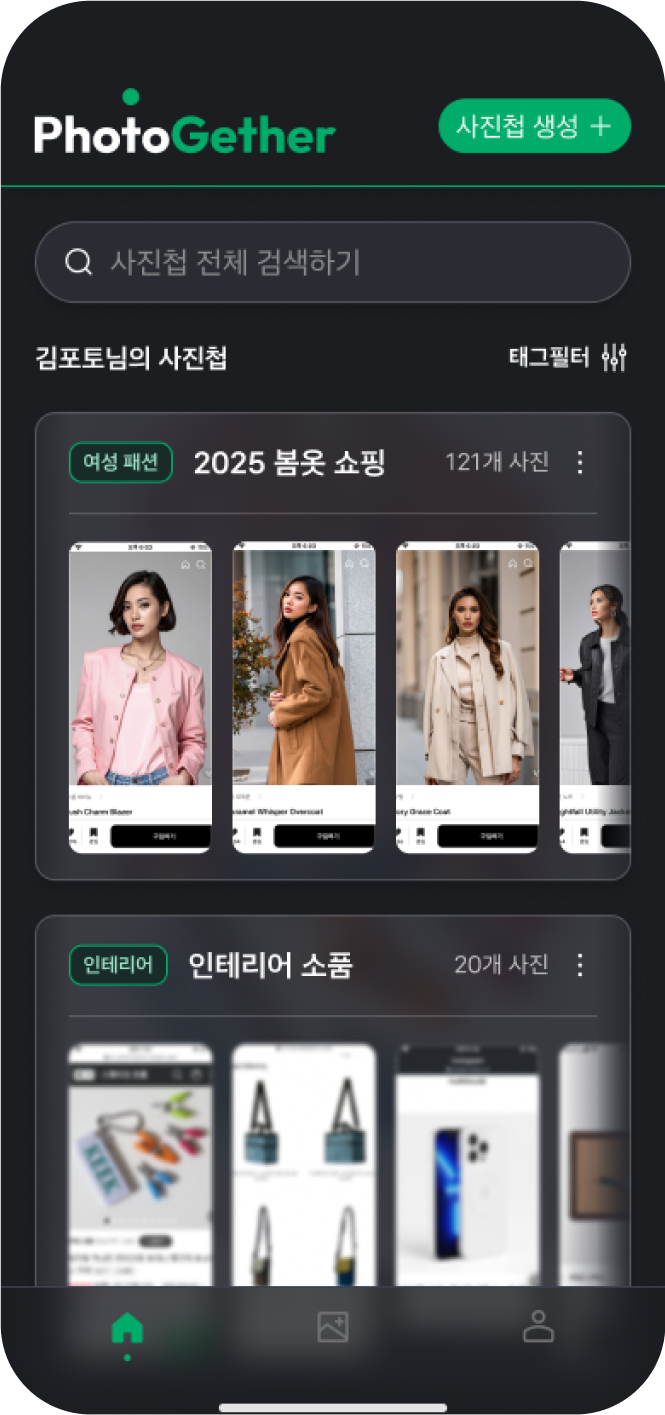Image resolution: width=665 pixels, height=1415 pixels.
Task: Switch to the add photo tab
Action: coord(332,1327)
